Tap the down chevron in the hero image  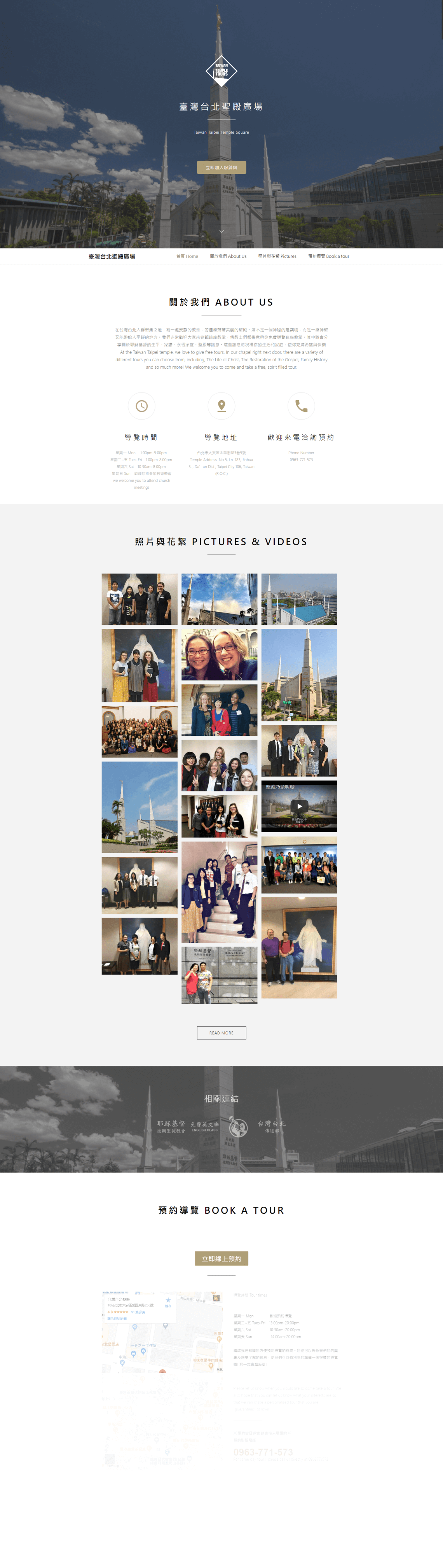pos(221,231)
